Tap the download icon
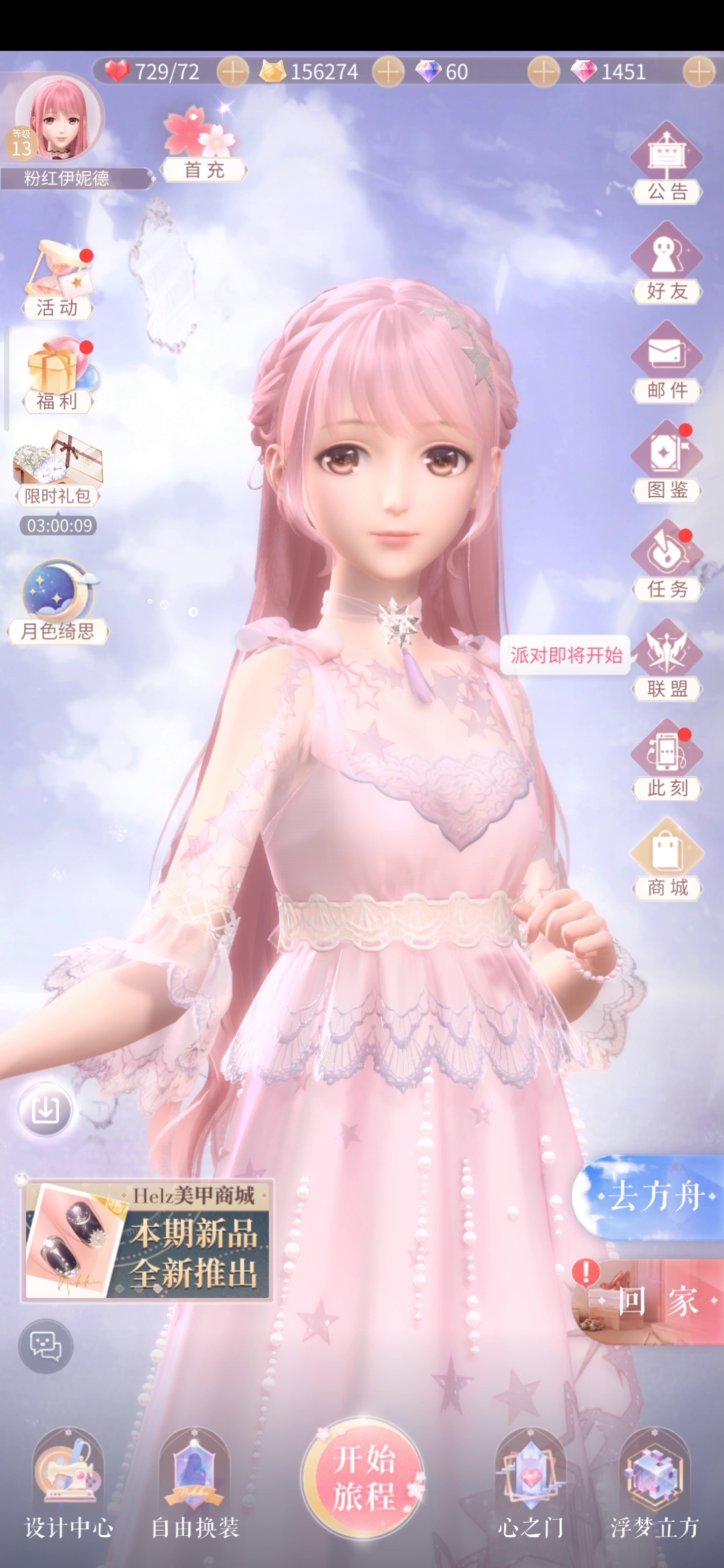 (x=46, y=1110)
